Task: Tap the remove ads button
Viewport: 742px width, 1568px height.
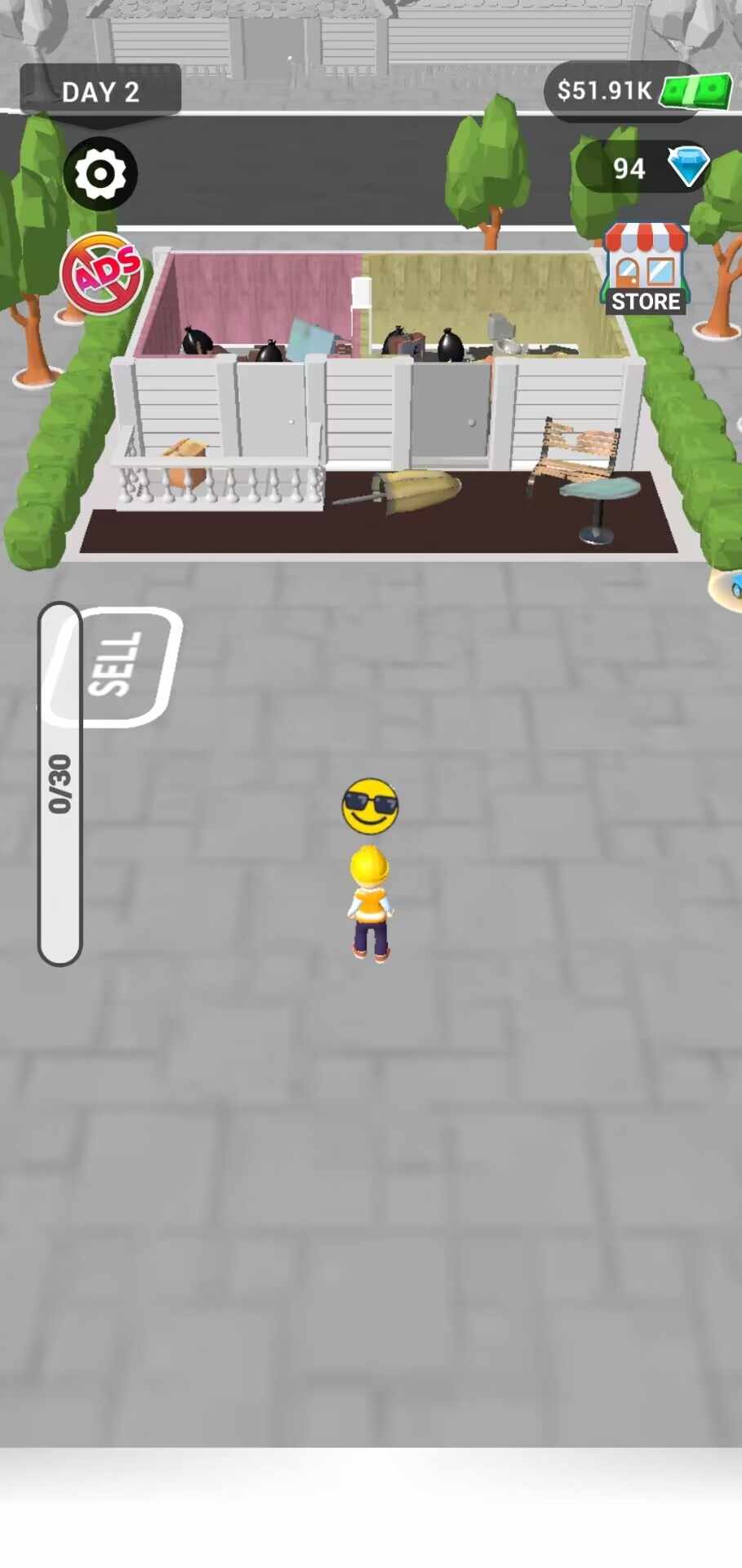Action: coord(102,274)
